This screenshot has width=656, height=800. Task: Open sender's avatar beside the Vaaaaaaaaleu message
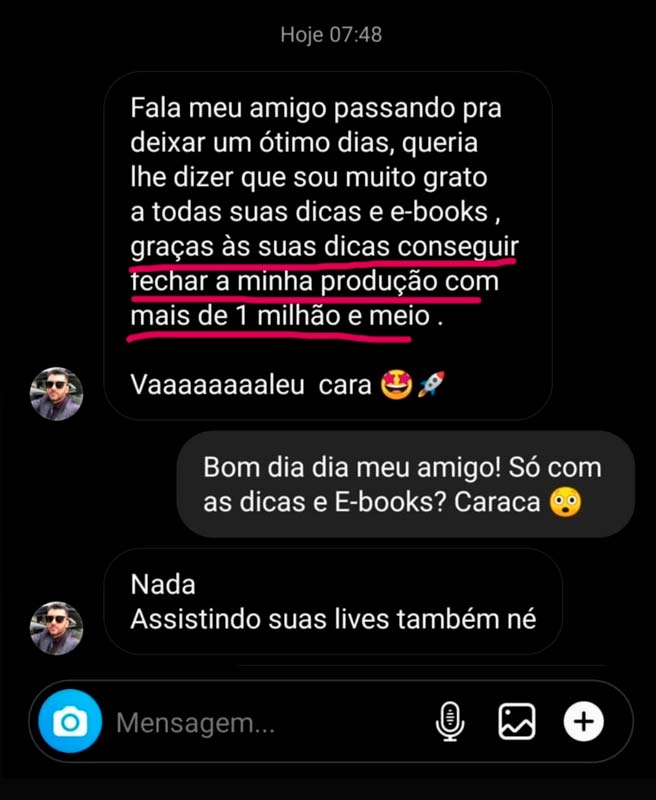click(56, 394)
